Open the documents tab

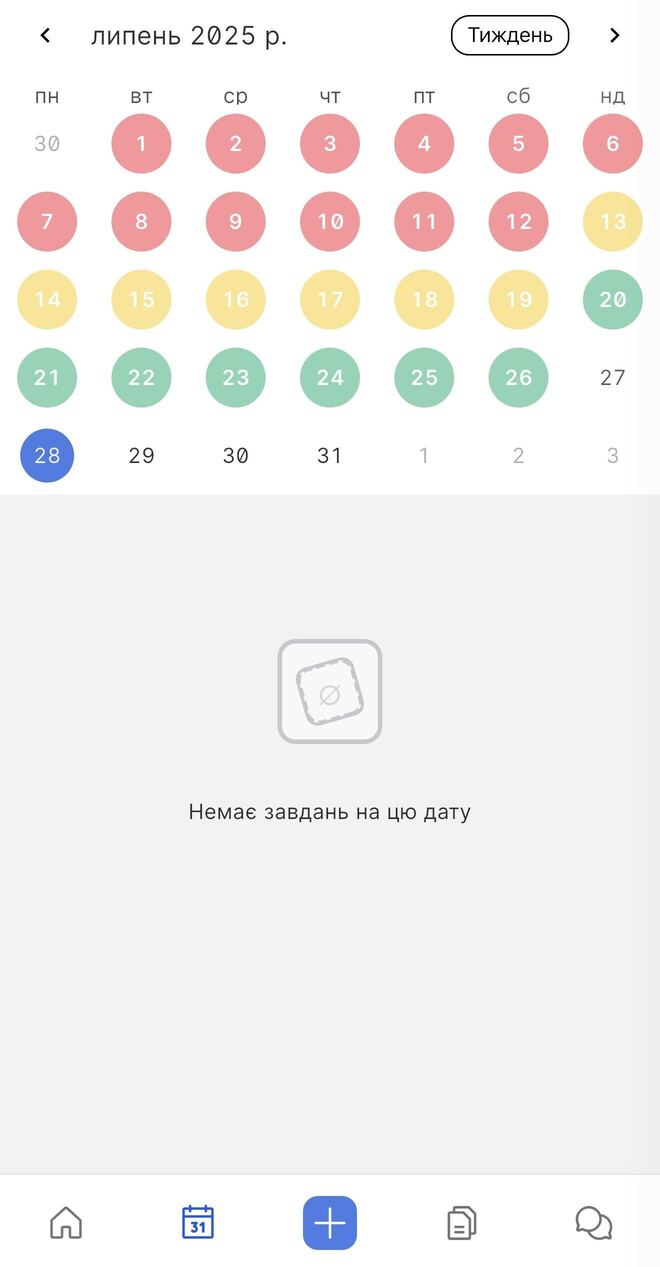click(461, 1222)
